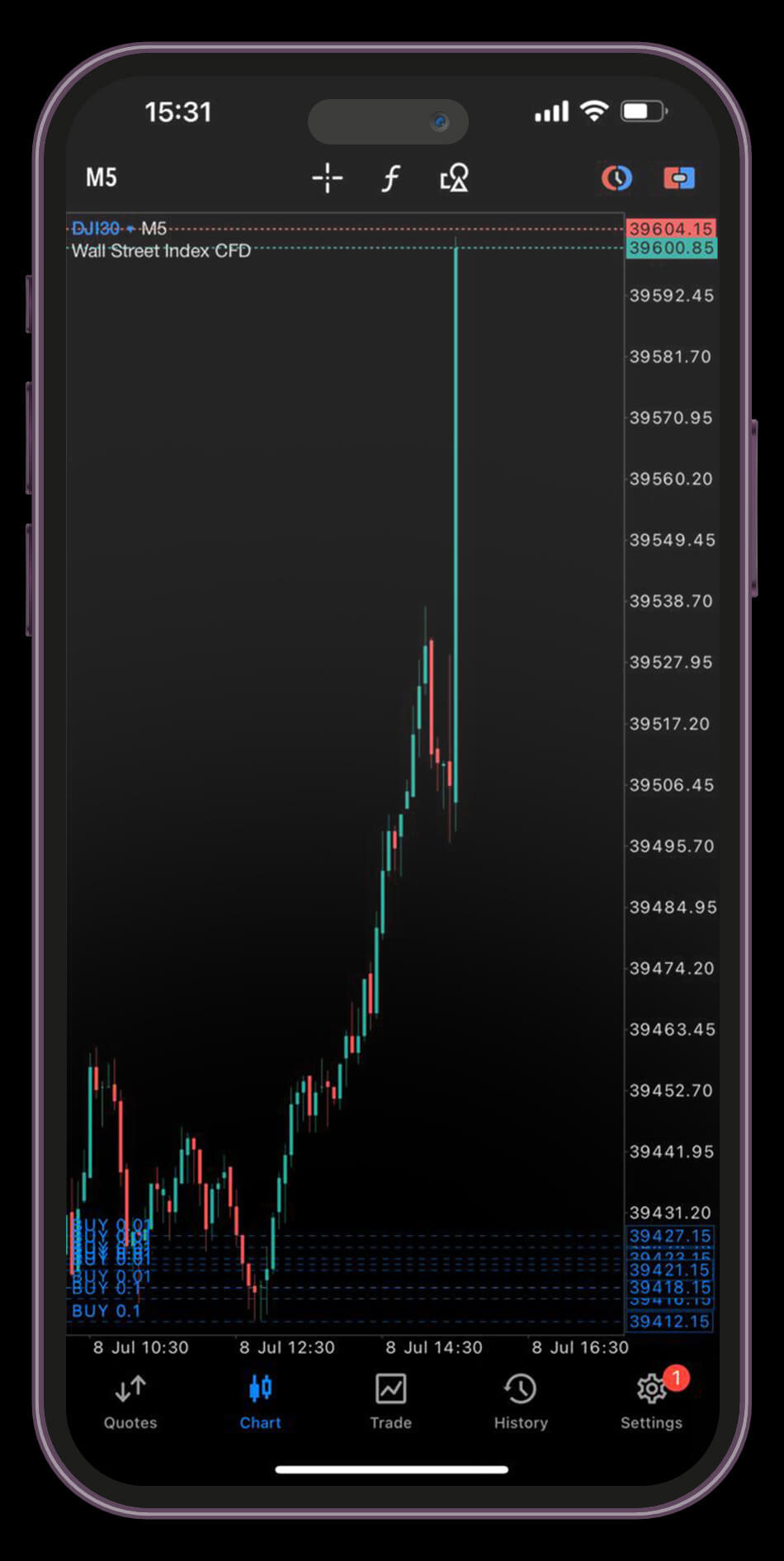The height and width of the screenshot is (1561, 784).
Task: Tap the rectangular red and blue icon
Action: pyautogui.click(x=679, y=177)
